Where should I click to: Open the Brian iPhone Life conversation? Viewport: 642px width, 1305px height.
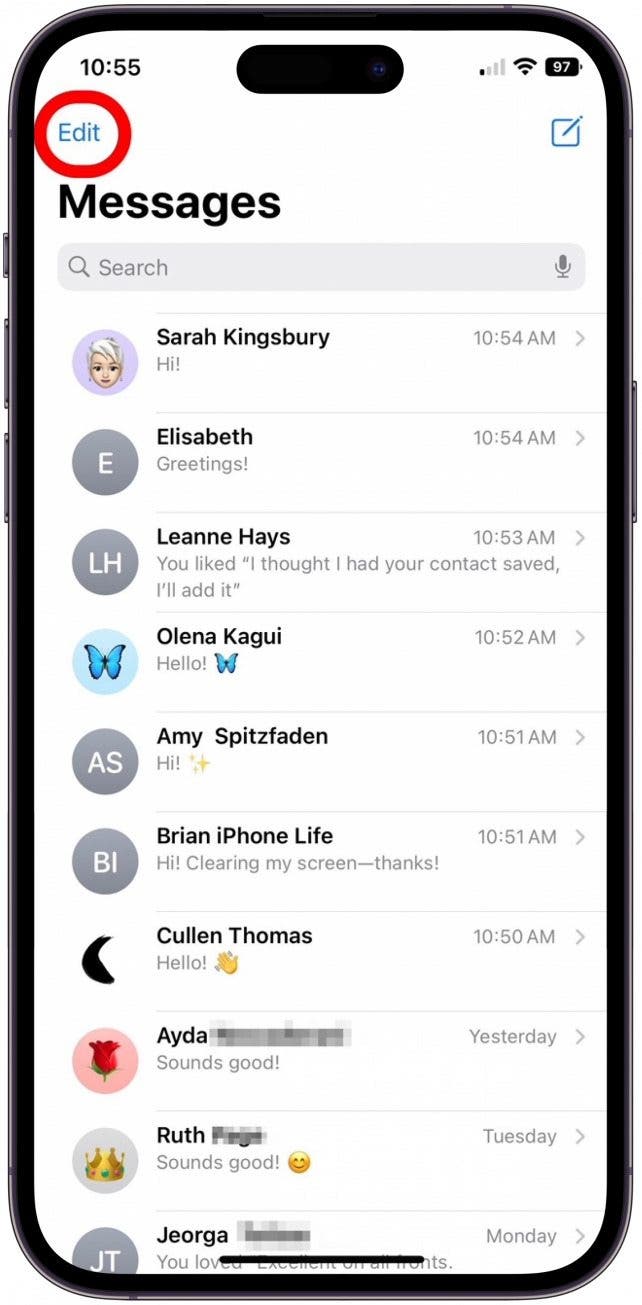(340, 850)
